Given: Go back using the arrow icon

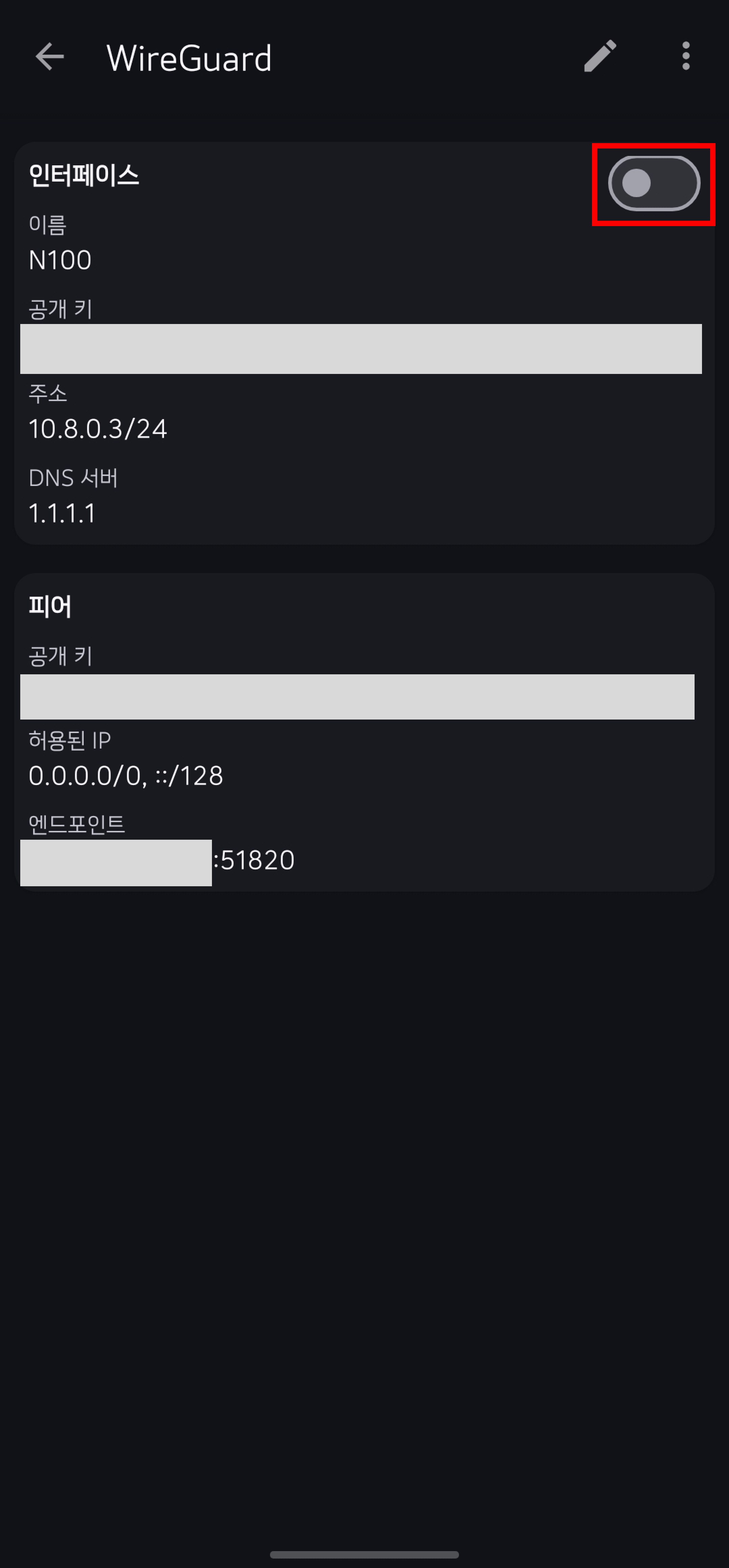Looking at the screenshot, I should tap(50, 57).
